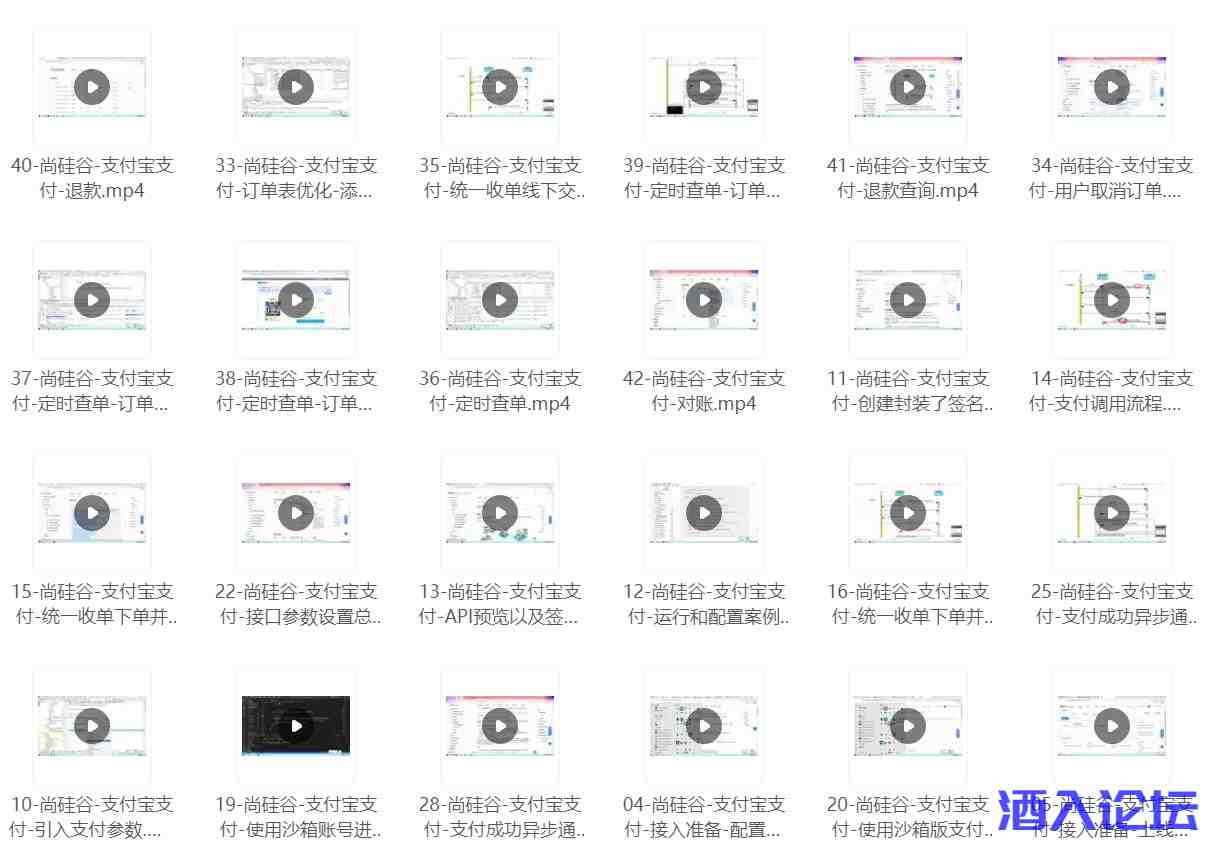1213x845 pixels.
Task: Open video 40 退款.mp4
Action: 92,87
